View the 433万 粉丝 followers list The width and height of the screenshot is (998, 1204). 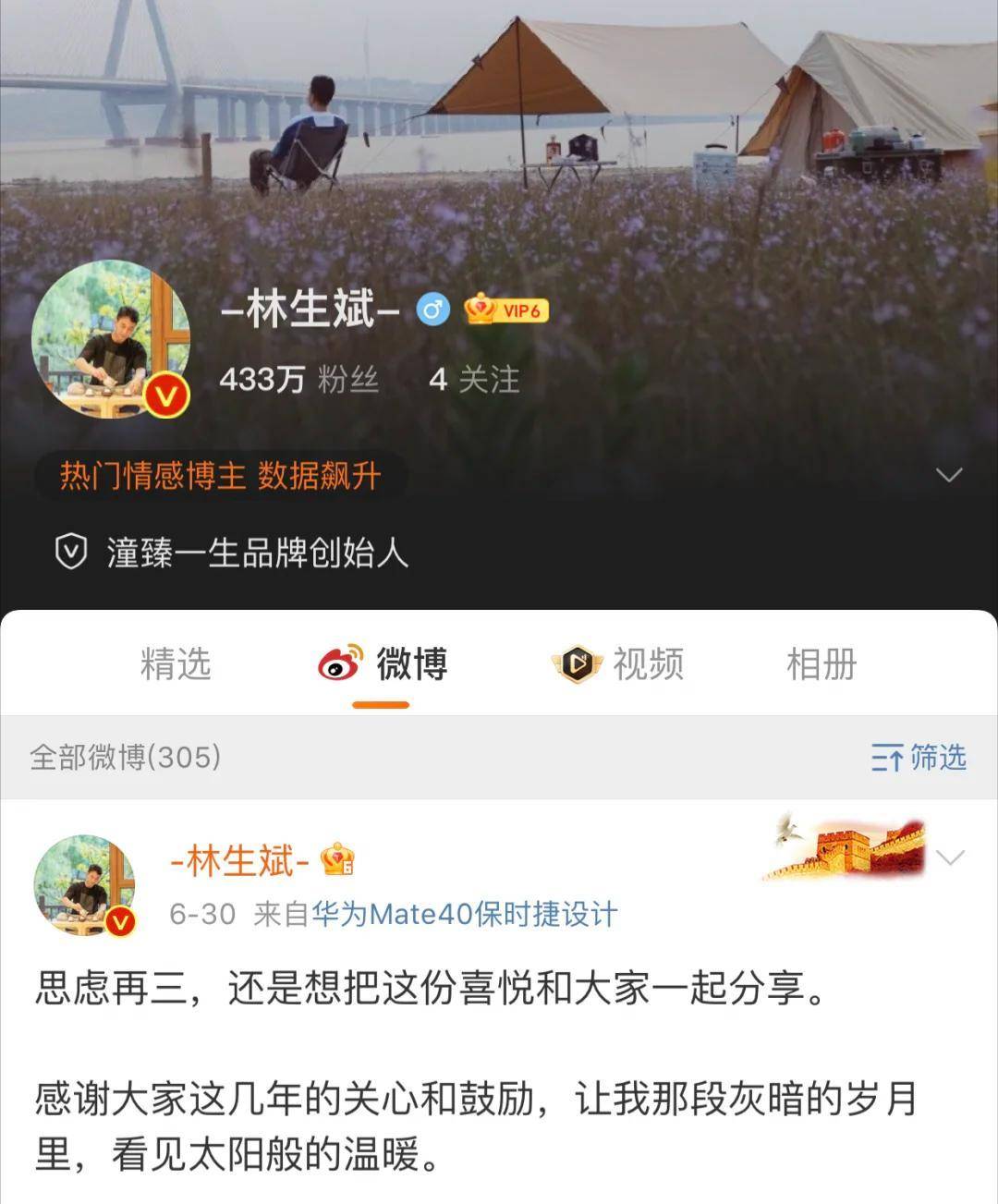298,379
